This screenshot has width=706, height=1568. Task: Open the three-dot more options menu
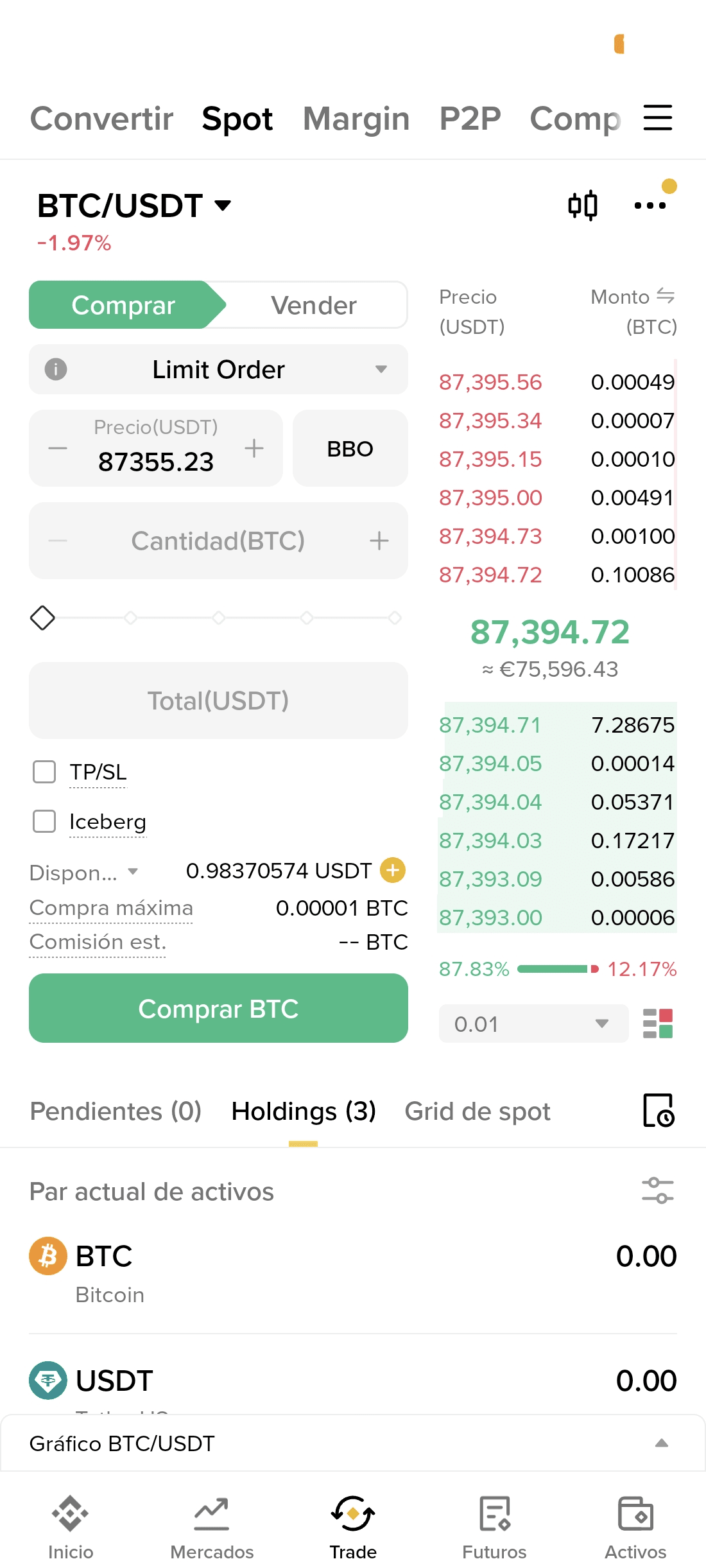tap(650, 205)
